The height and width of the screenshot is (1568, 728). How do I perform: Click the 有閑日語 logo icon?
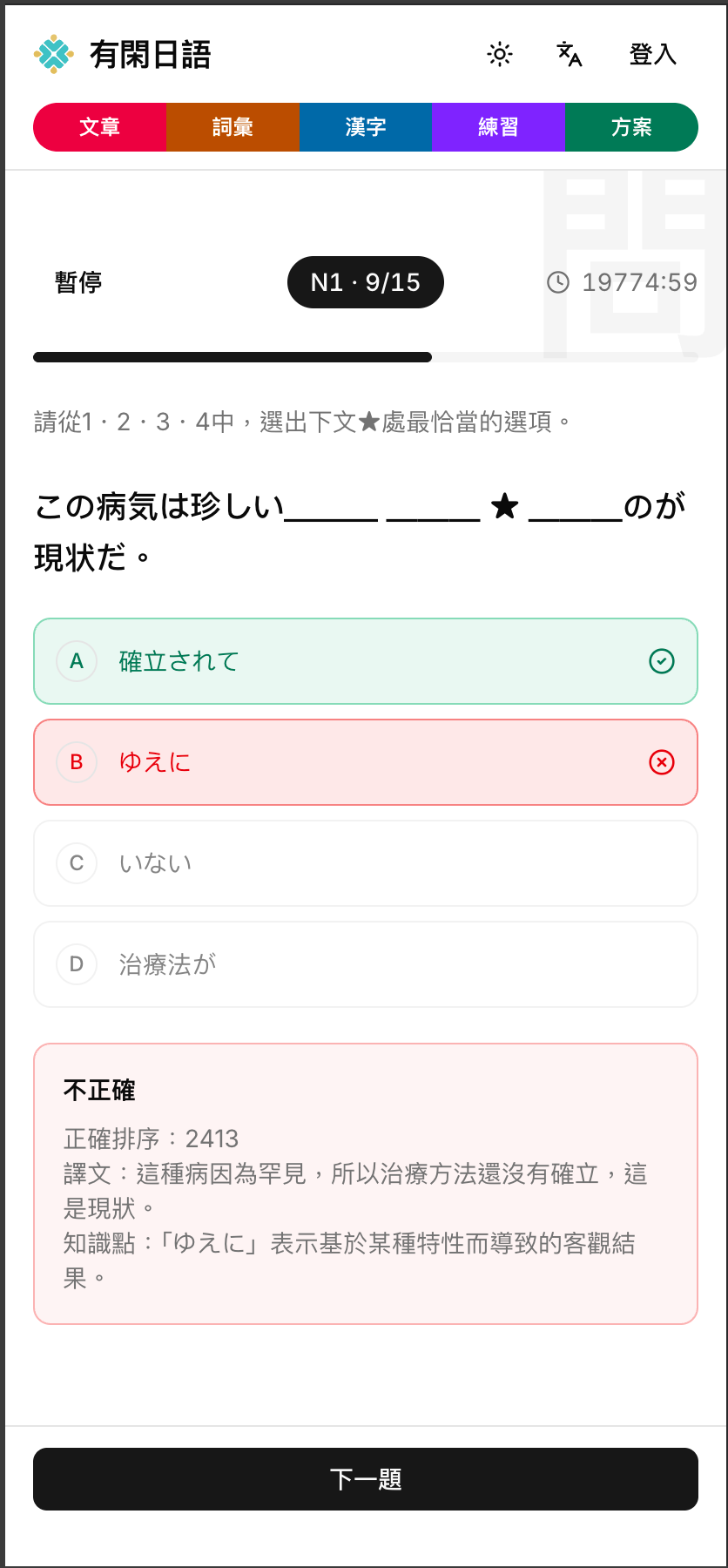tap(54, 54)
